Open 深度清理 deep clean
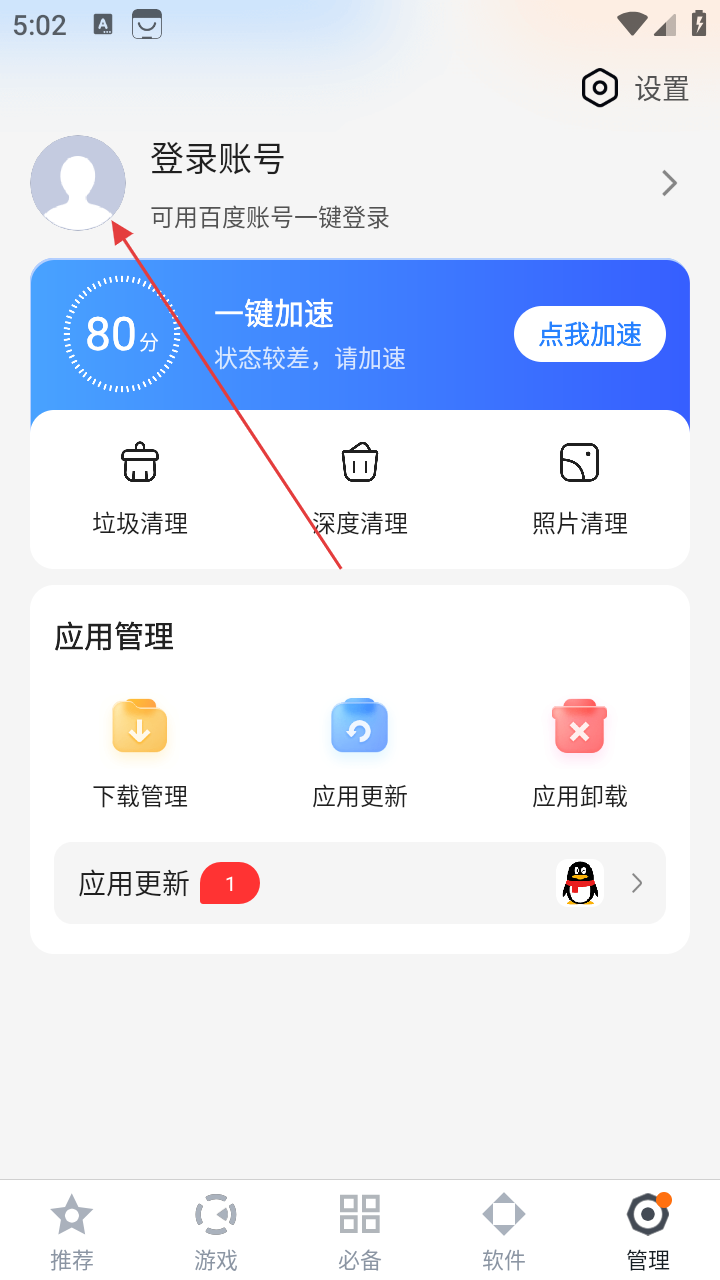Image resolution: width=720 pixels, height=1280 pixels. tap(360, 489)
